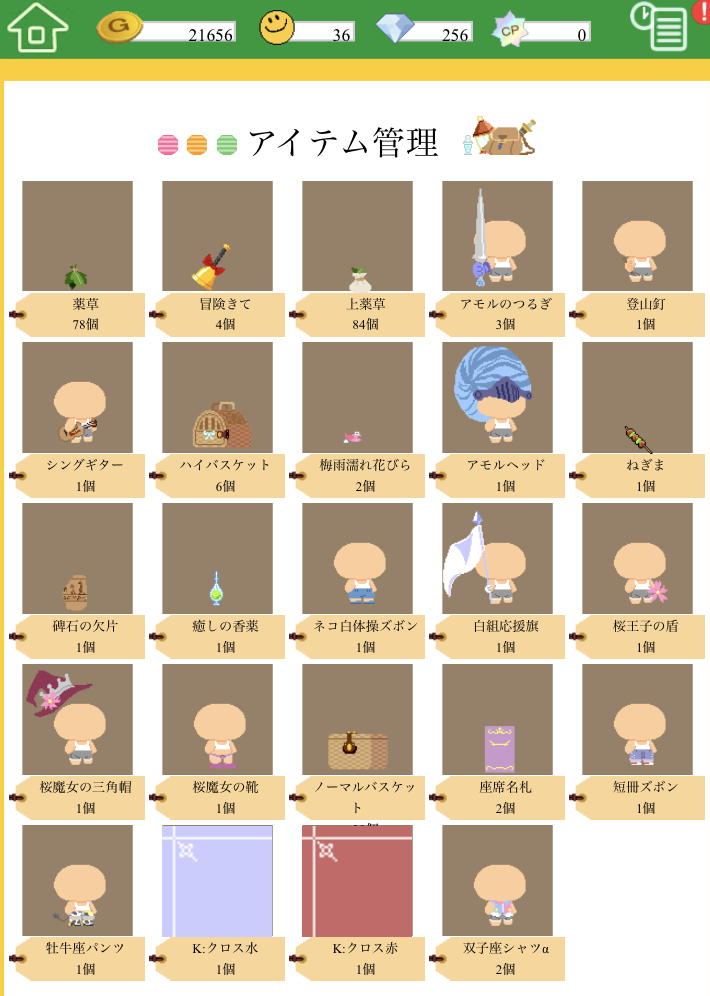Open the ねぎま item
This screenshot has height=996, width=710.
click(637, 397)
